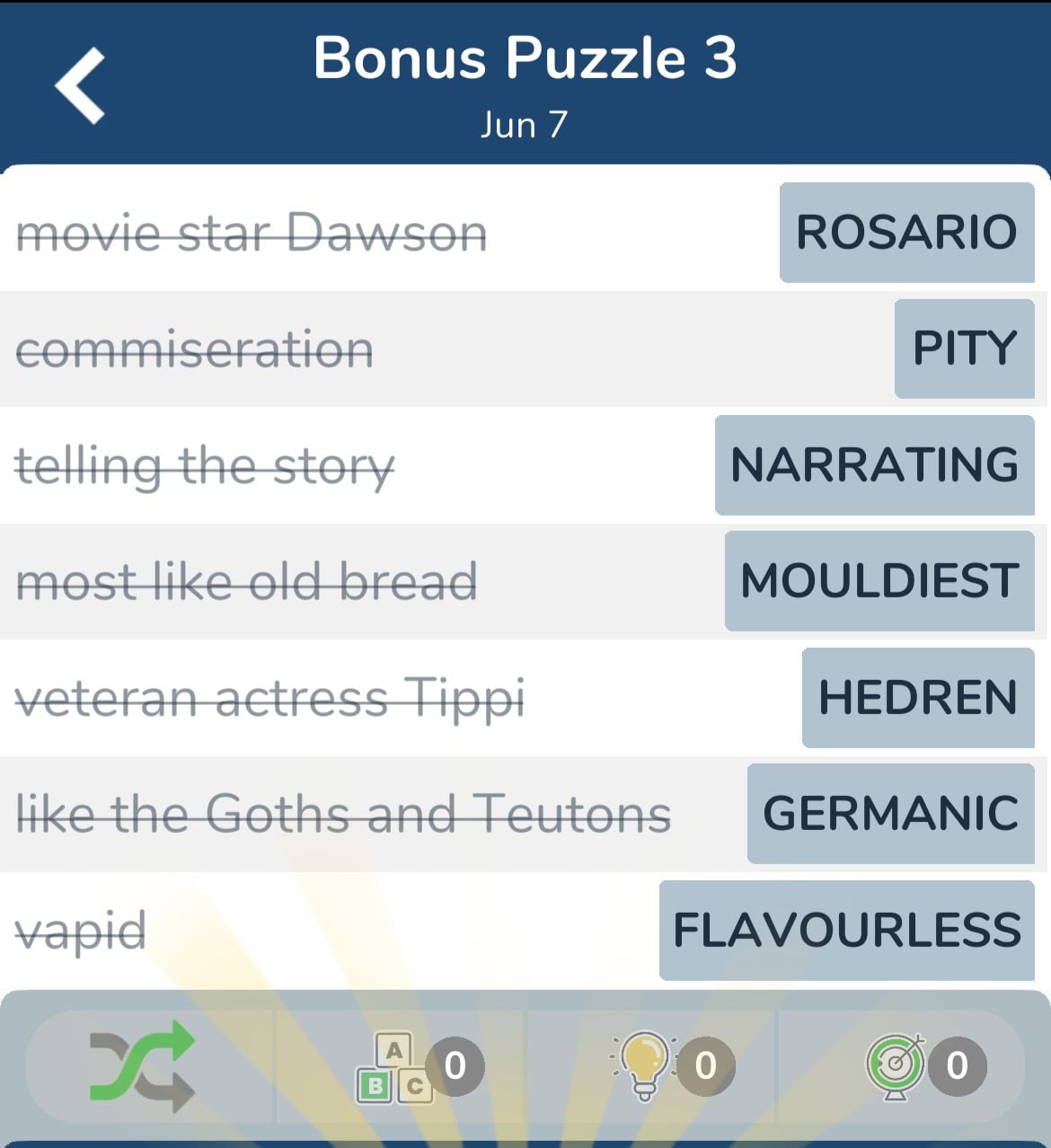Tap the PITY answer tile

pyautogui.click(x=965, y=349)
